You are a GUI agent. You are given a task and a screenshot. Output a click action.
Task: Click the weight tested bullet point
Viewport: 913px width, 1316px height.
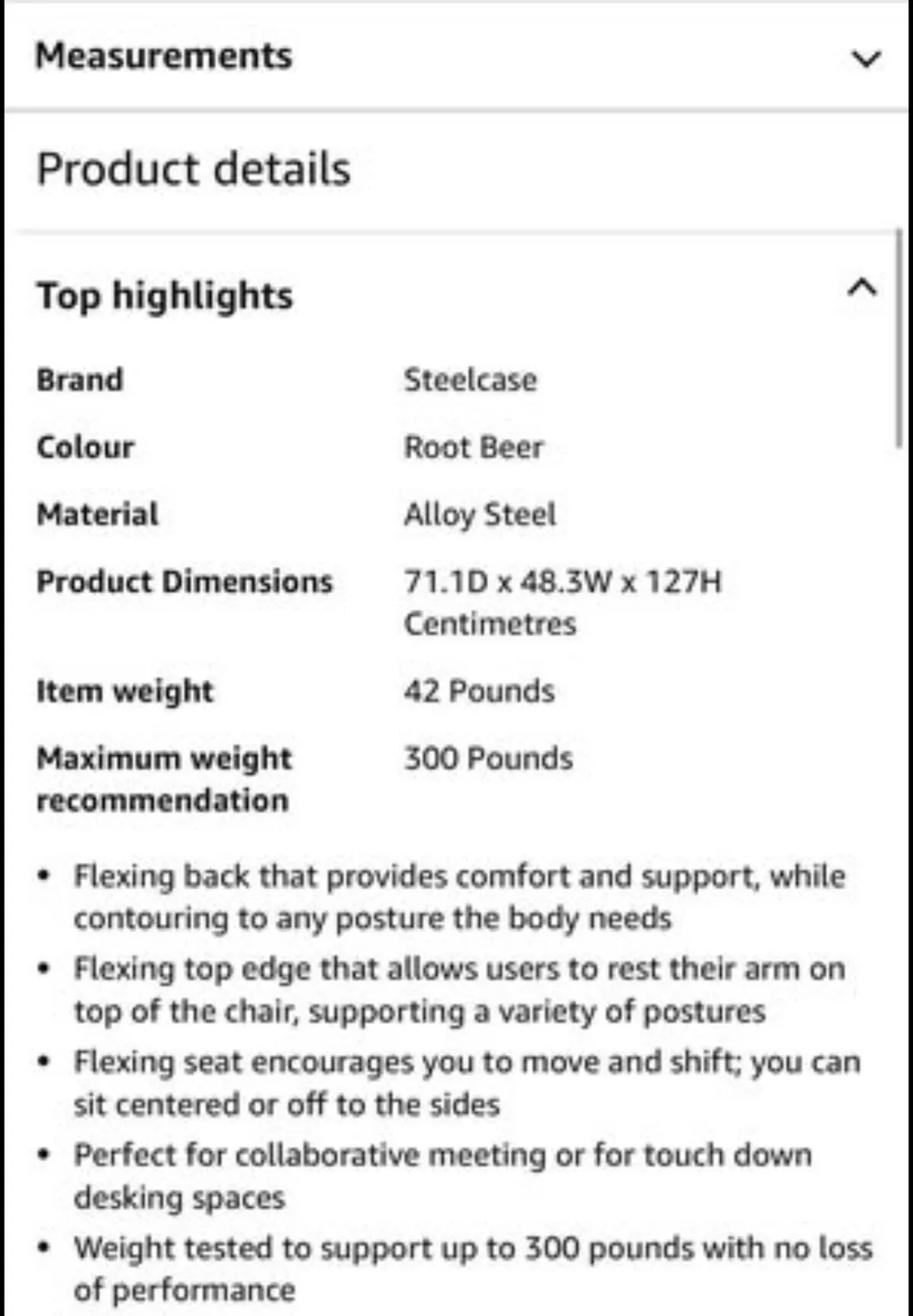click(x=466, y=1268)
